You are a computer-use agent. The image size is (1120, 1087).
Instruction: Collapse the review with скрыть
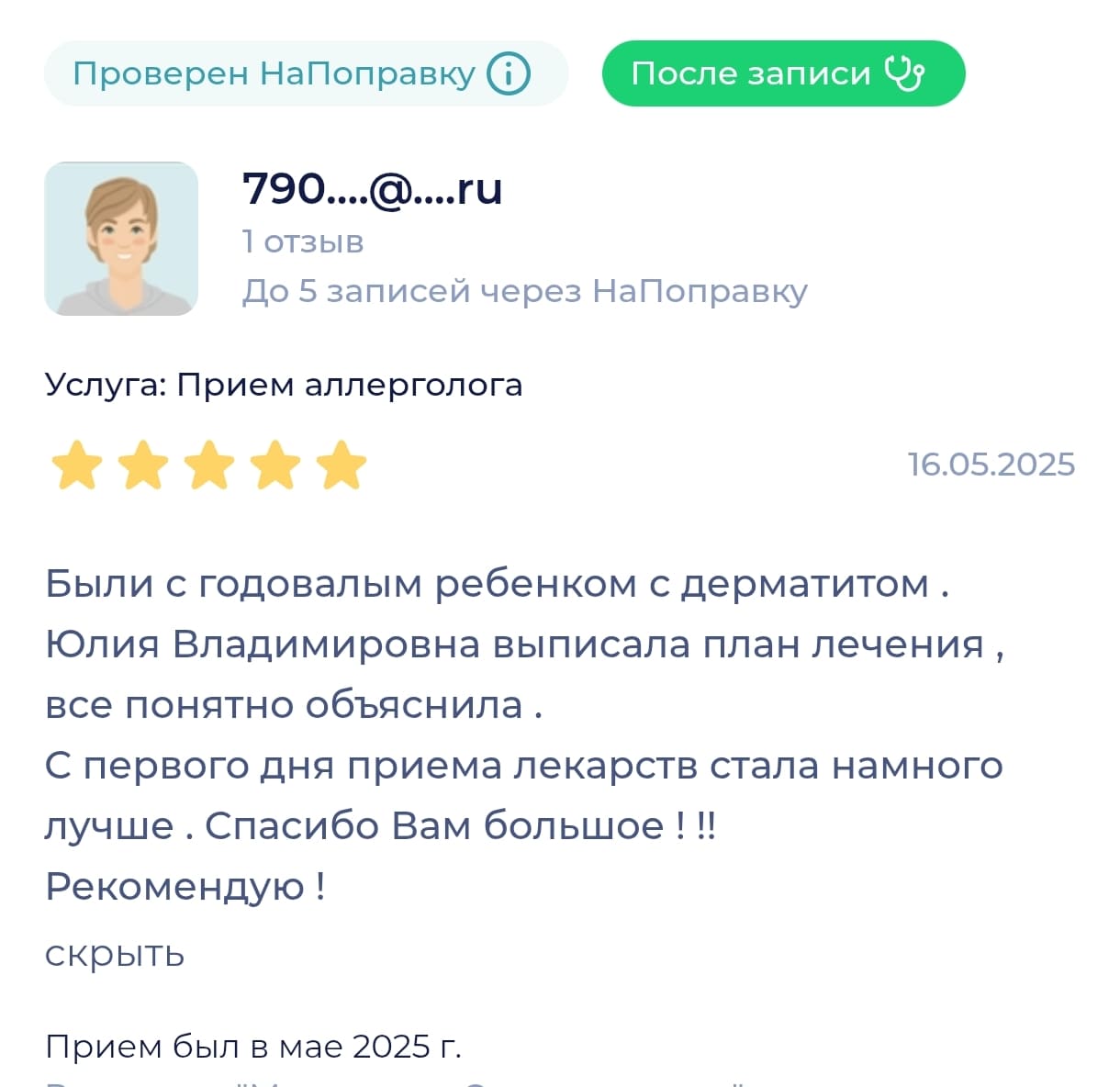pos(115,954)
